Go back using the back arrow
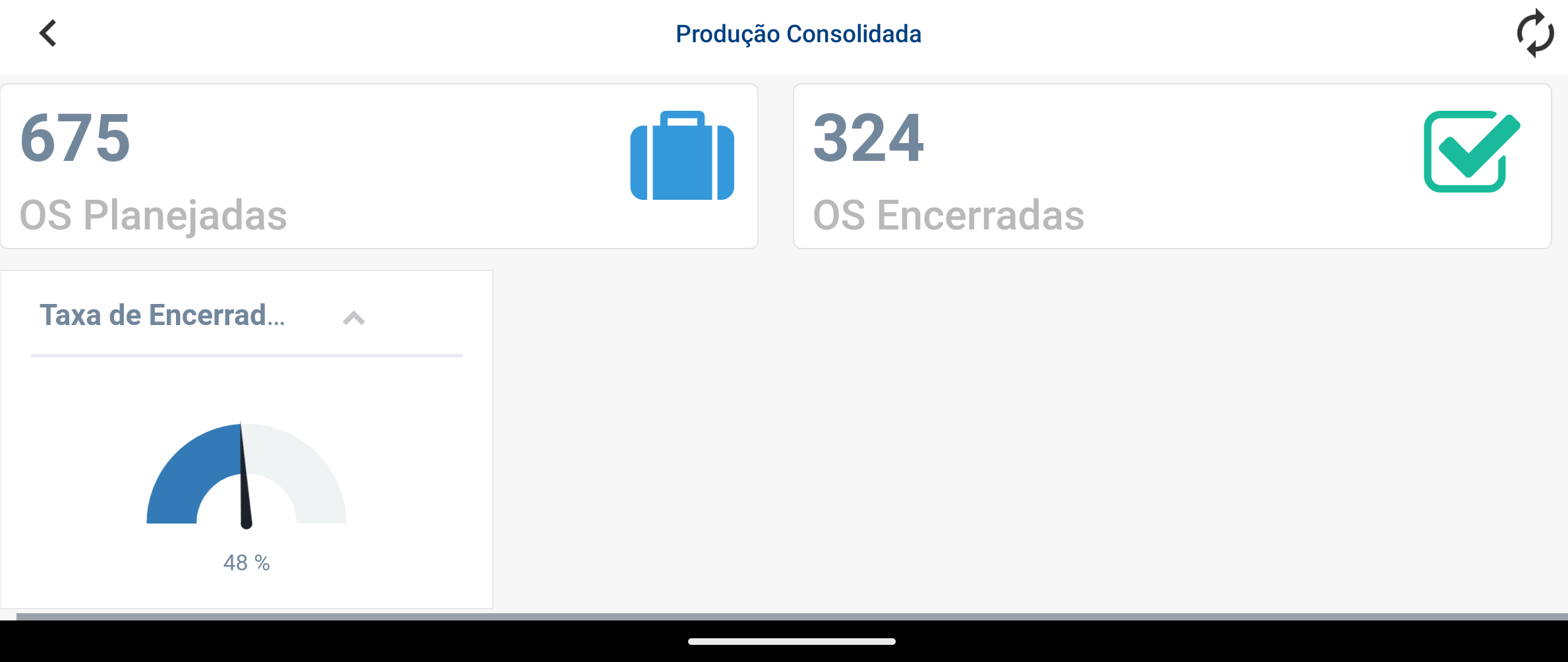 click(x=47, y=33)
